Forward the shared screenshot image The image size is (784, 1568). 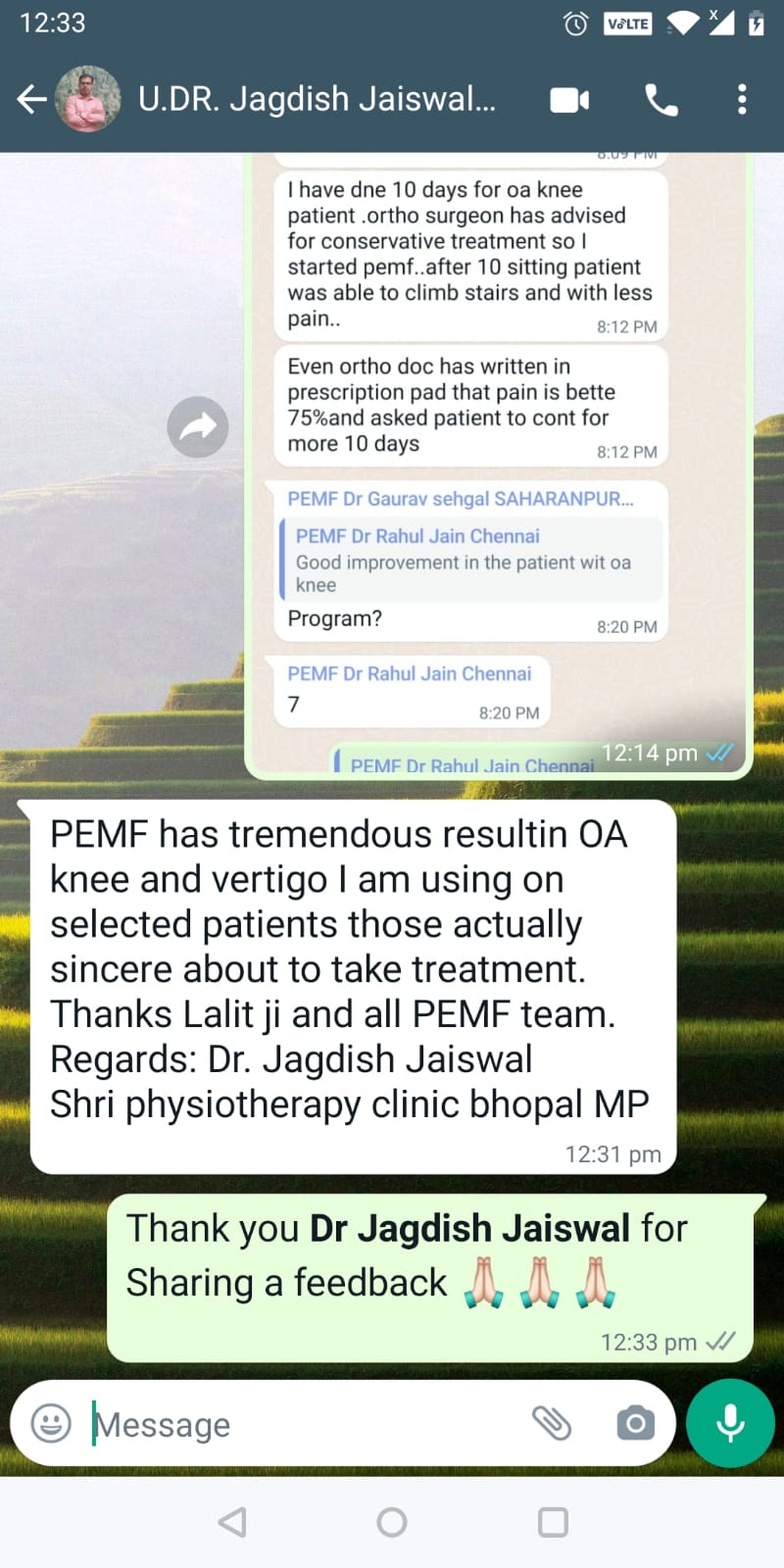[x=198, y=427]
